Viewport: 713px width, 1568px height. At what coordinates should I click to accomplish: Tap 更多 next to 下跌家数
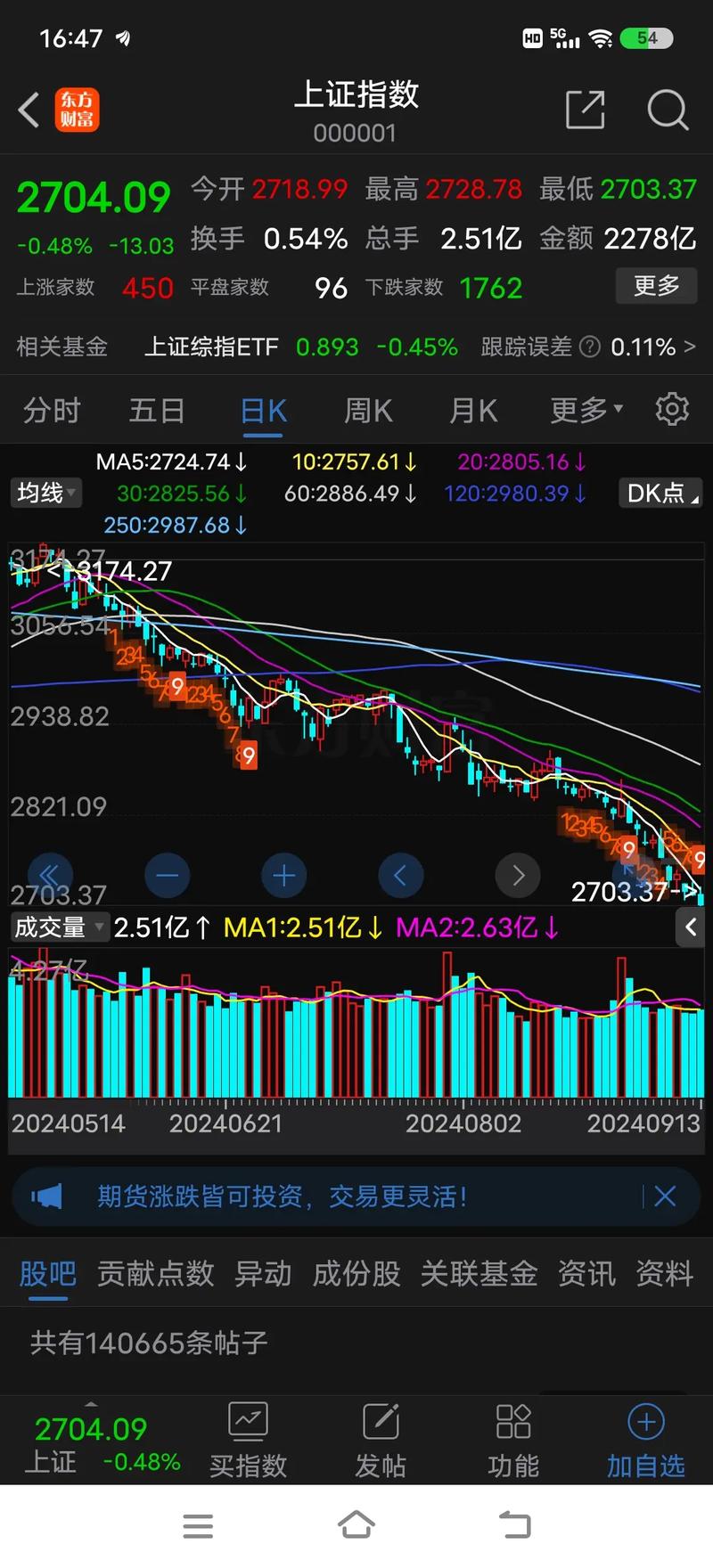(x=656, y=286)
